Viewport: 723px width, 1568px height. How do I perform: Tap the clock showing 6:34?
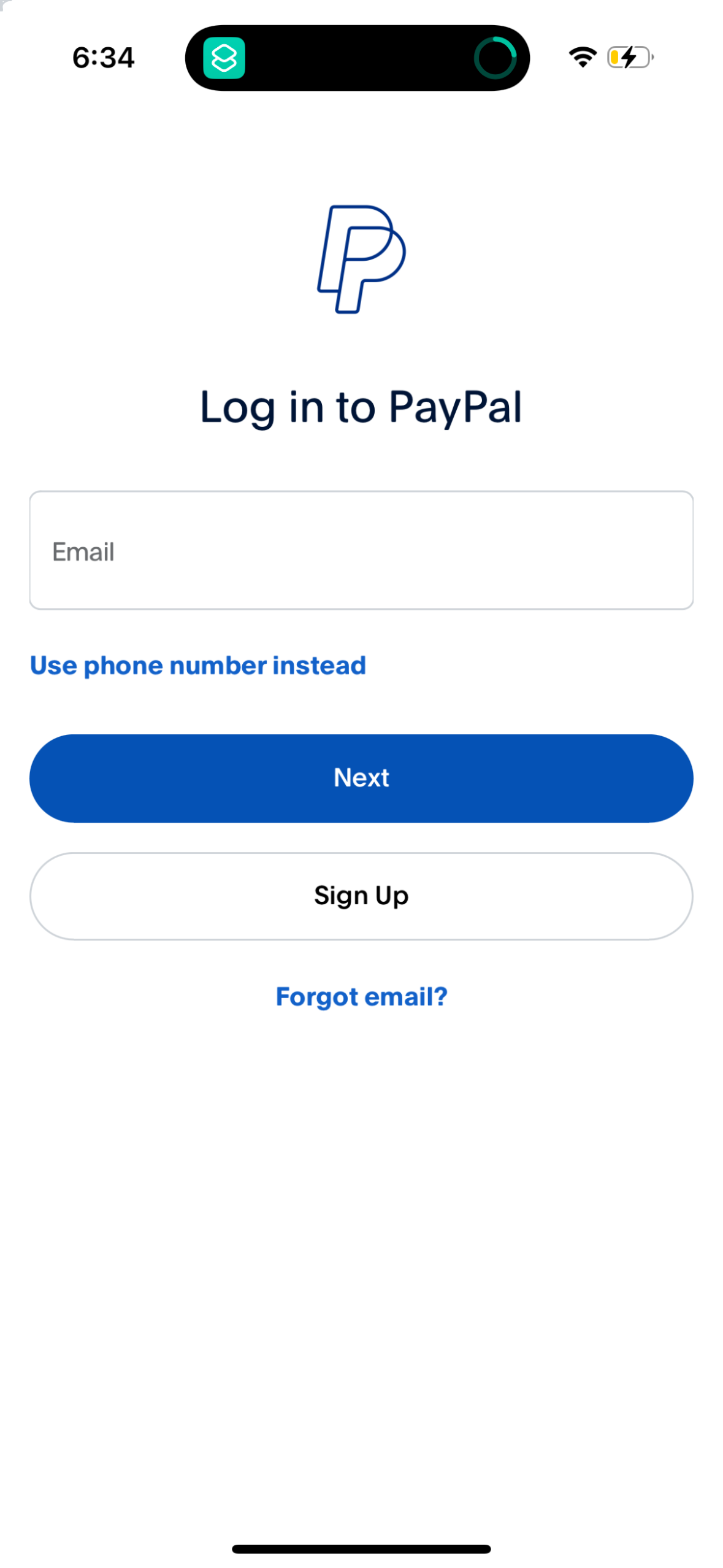(103, 56)
